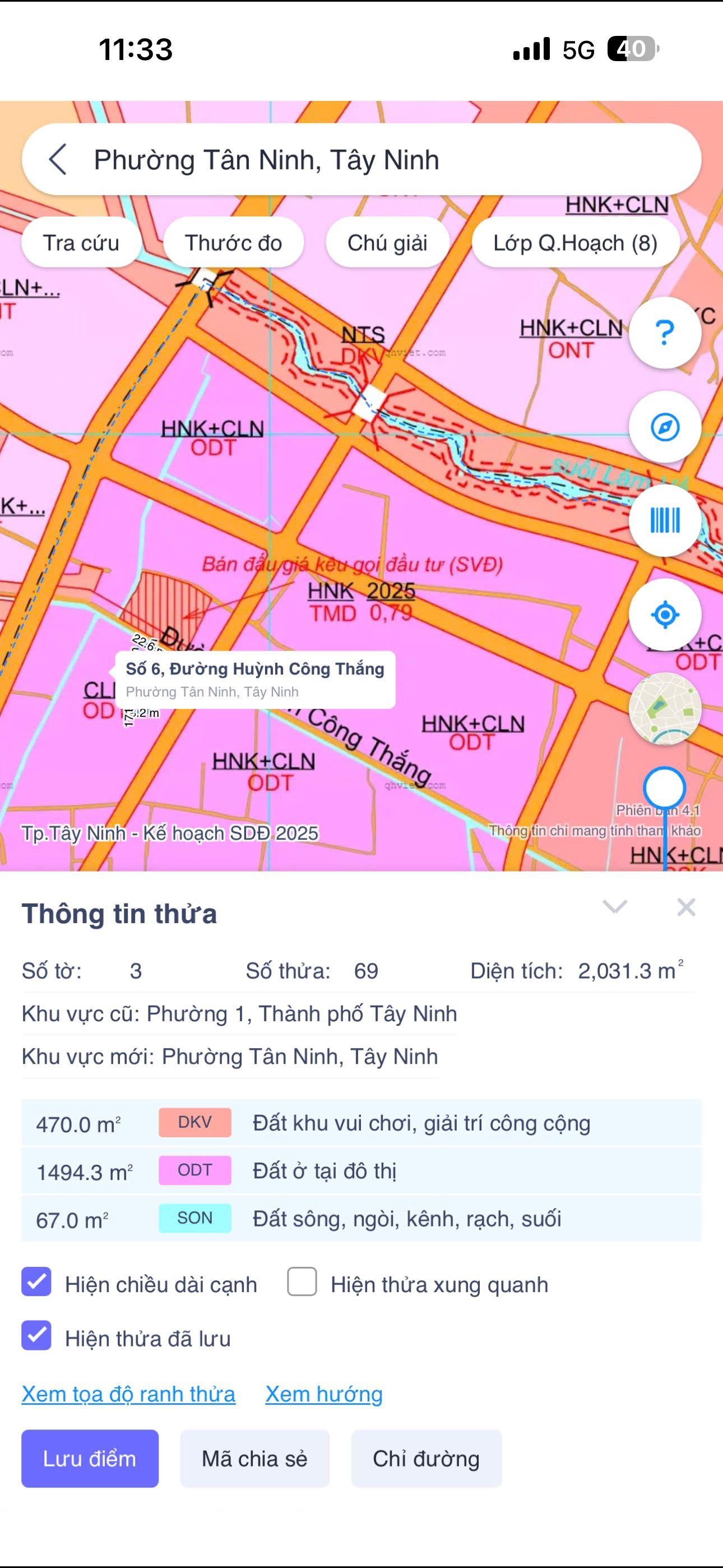Tap the barcode-style stripes map button
The image size is (723, 1568).
665,520
